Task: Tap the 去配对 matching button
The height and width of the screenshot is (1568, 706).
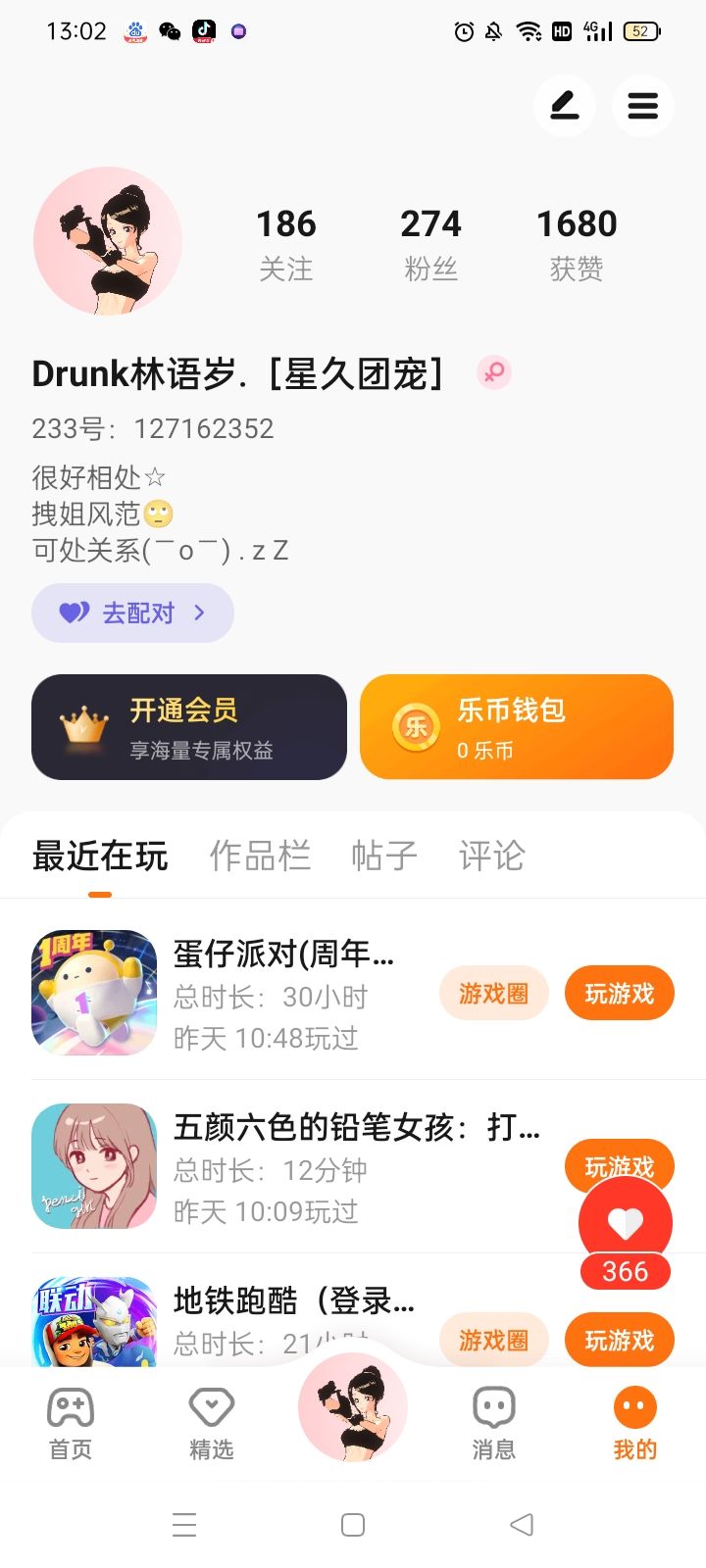Action: pyautogui.click(x=132, y=613)
